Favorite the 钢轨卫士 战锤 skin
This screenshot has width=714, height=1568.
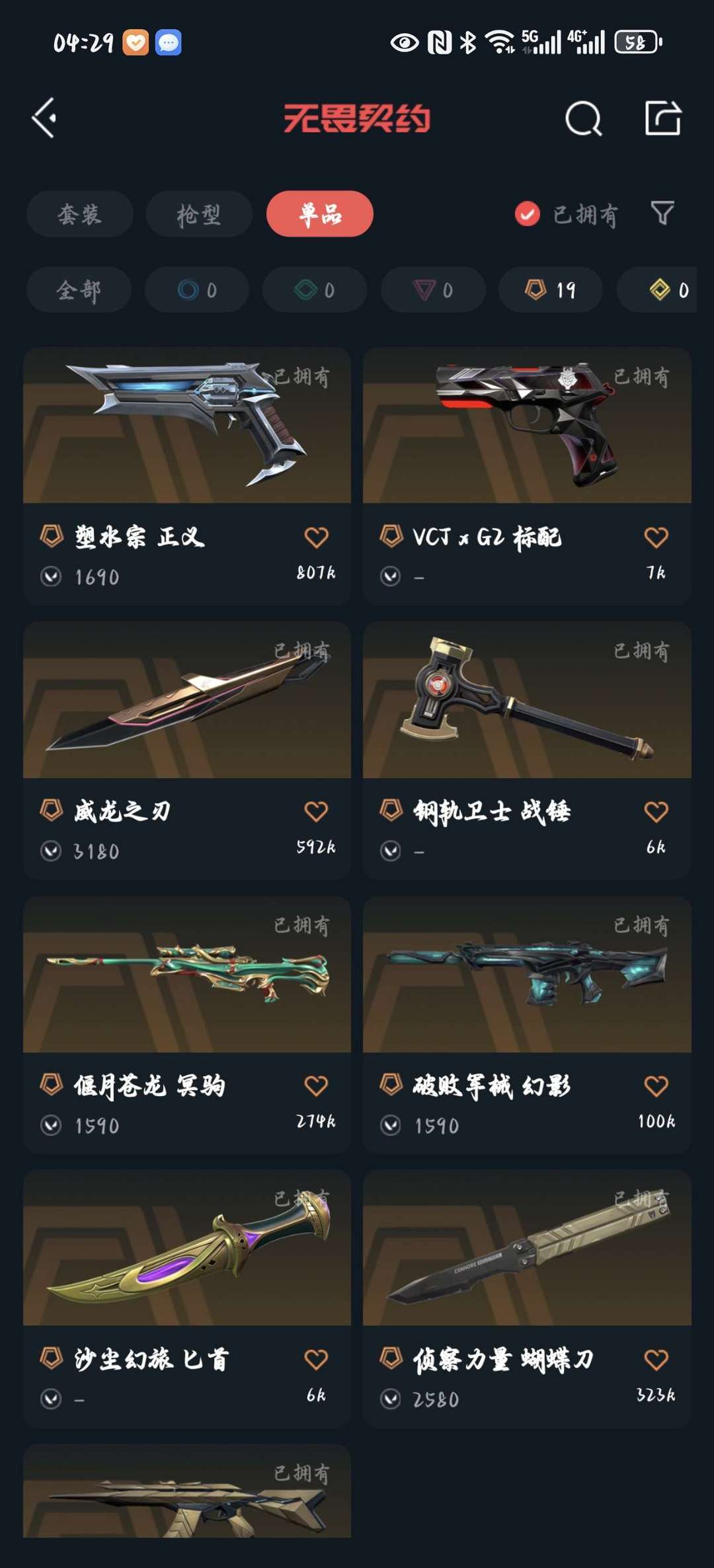click(656, 811)
